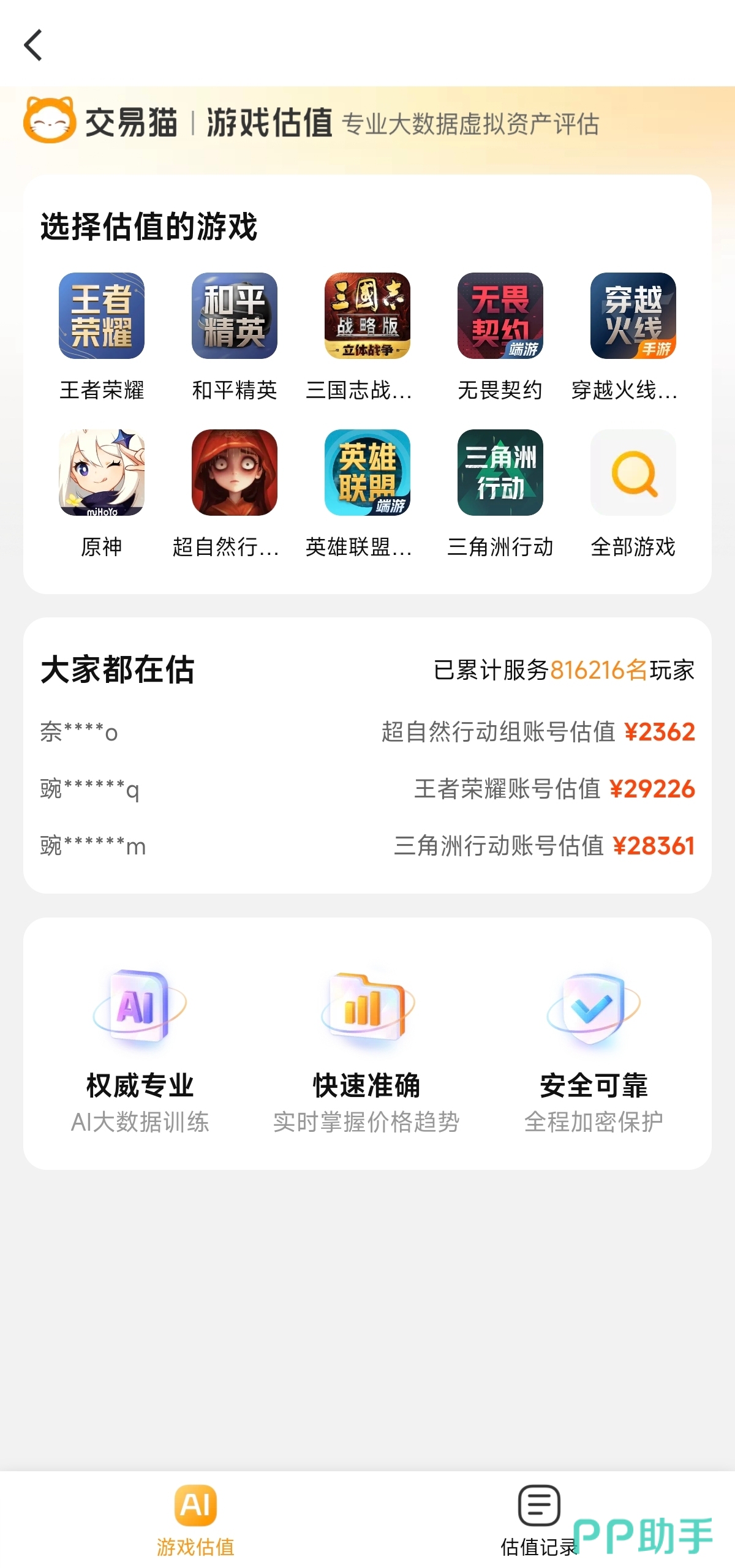Choose the 和平精英 game icon
This screenshot has height=1568, width=735.
pos(235,316)
